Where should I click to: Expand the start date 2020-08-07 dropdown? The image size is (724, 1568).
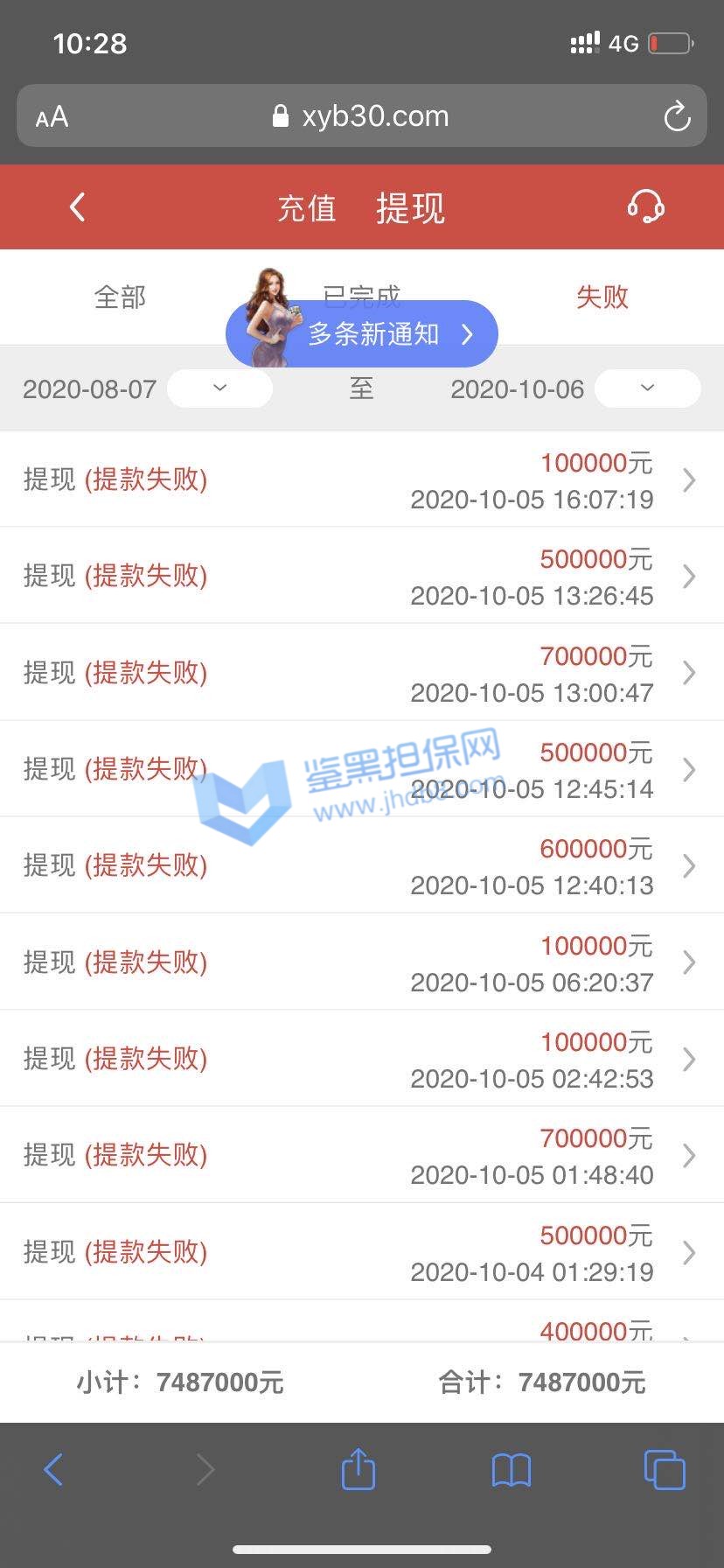click(219, 388)
